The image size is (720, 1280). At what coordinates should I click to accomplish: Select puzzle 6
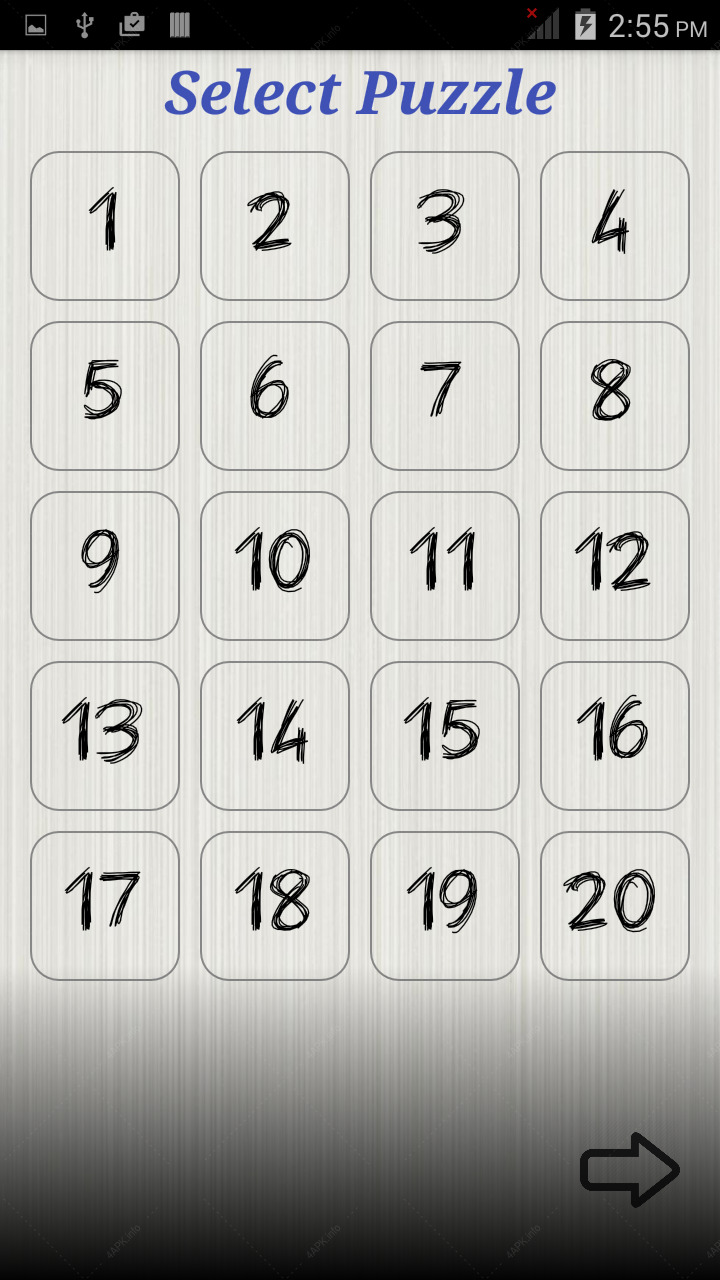(275, 396)
